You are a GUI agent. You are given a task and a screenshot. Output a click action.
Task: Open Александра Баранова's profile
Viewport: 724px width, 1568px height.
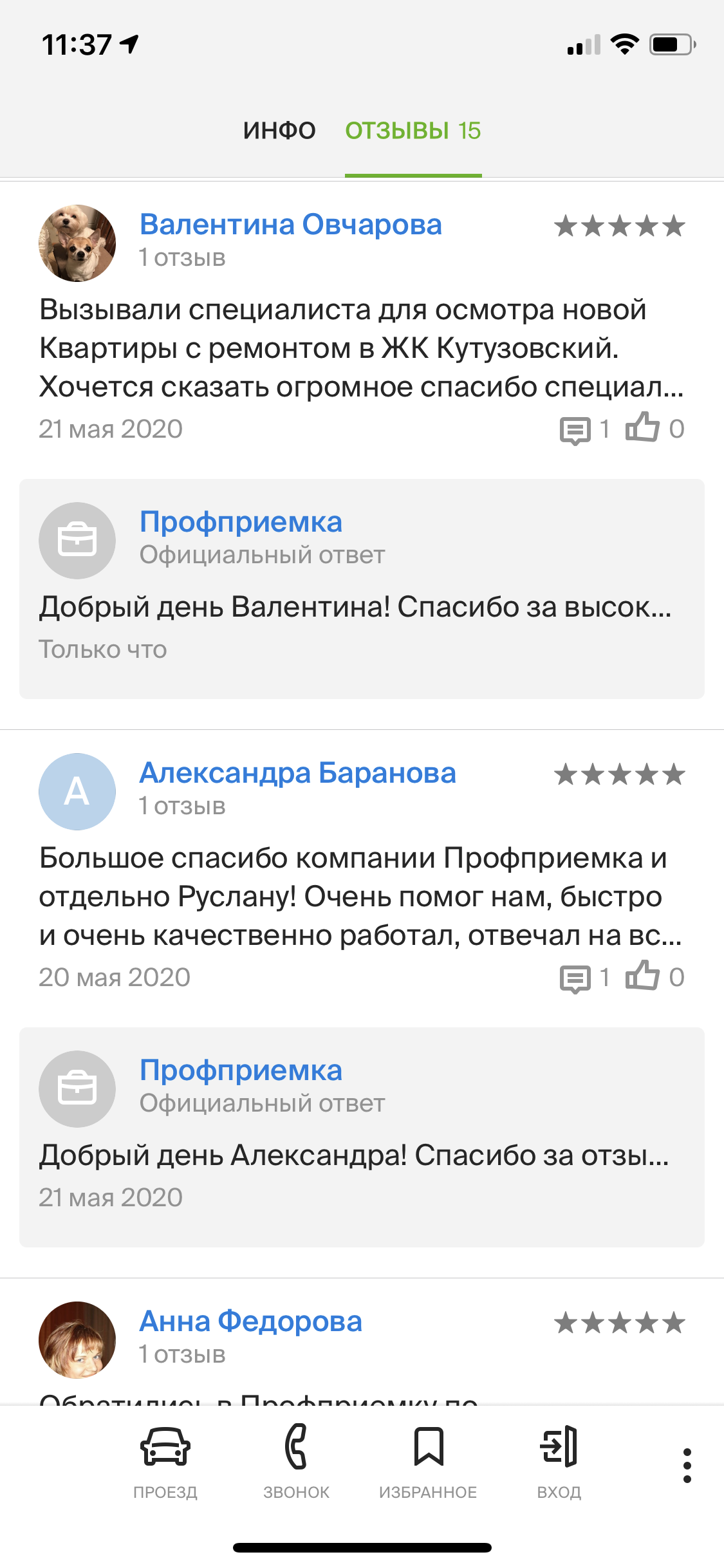(297, 773)
